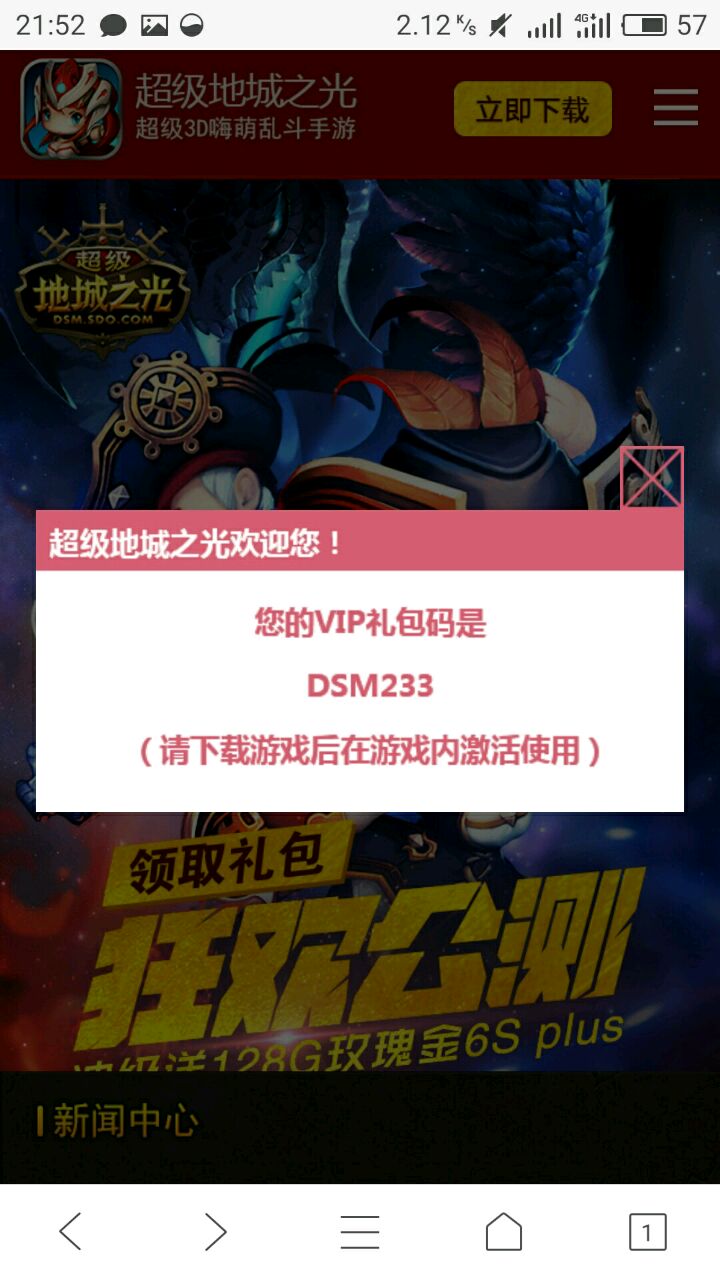Open the browser tab switcher
Image resolution: width=720 pixels, height=1280 pixels.
click(x=647, y=1231)
